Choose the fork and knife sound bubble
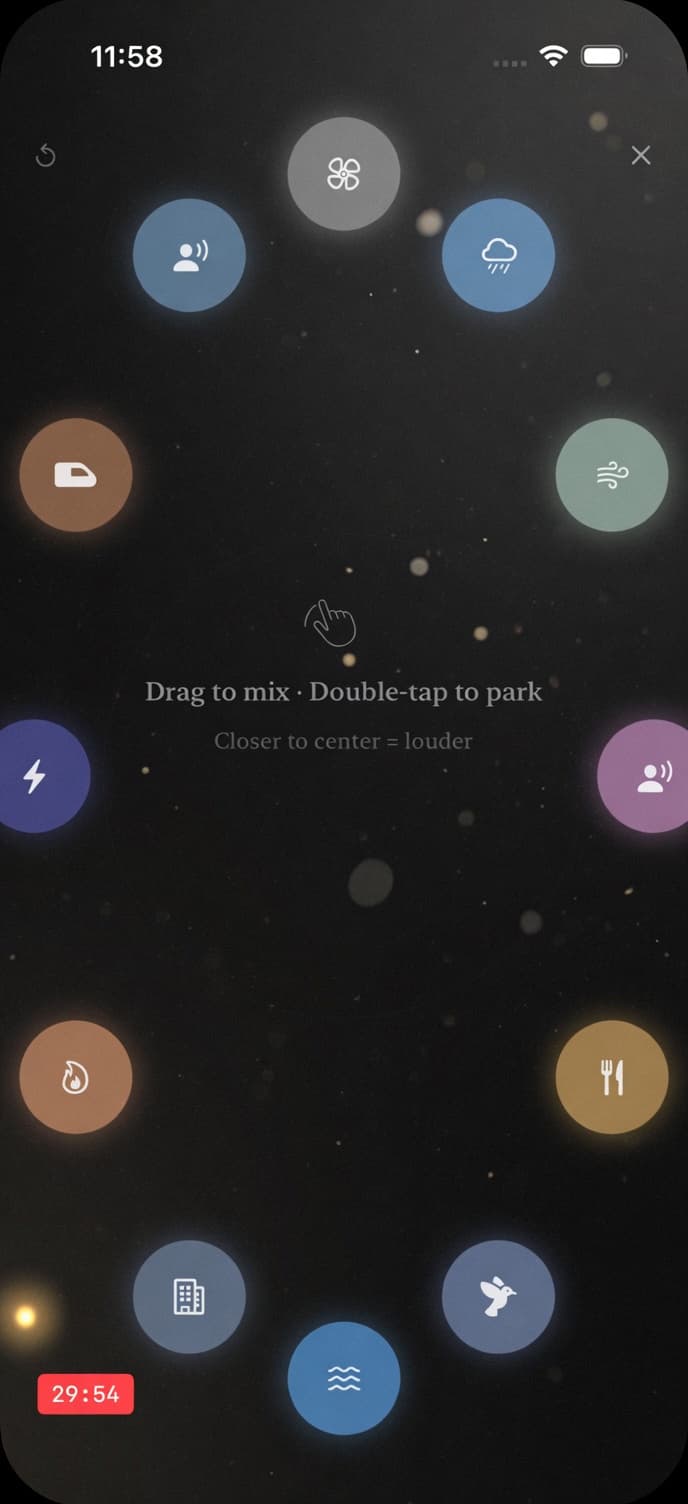 point(611,1077)
